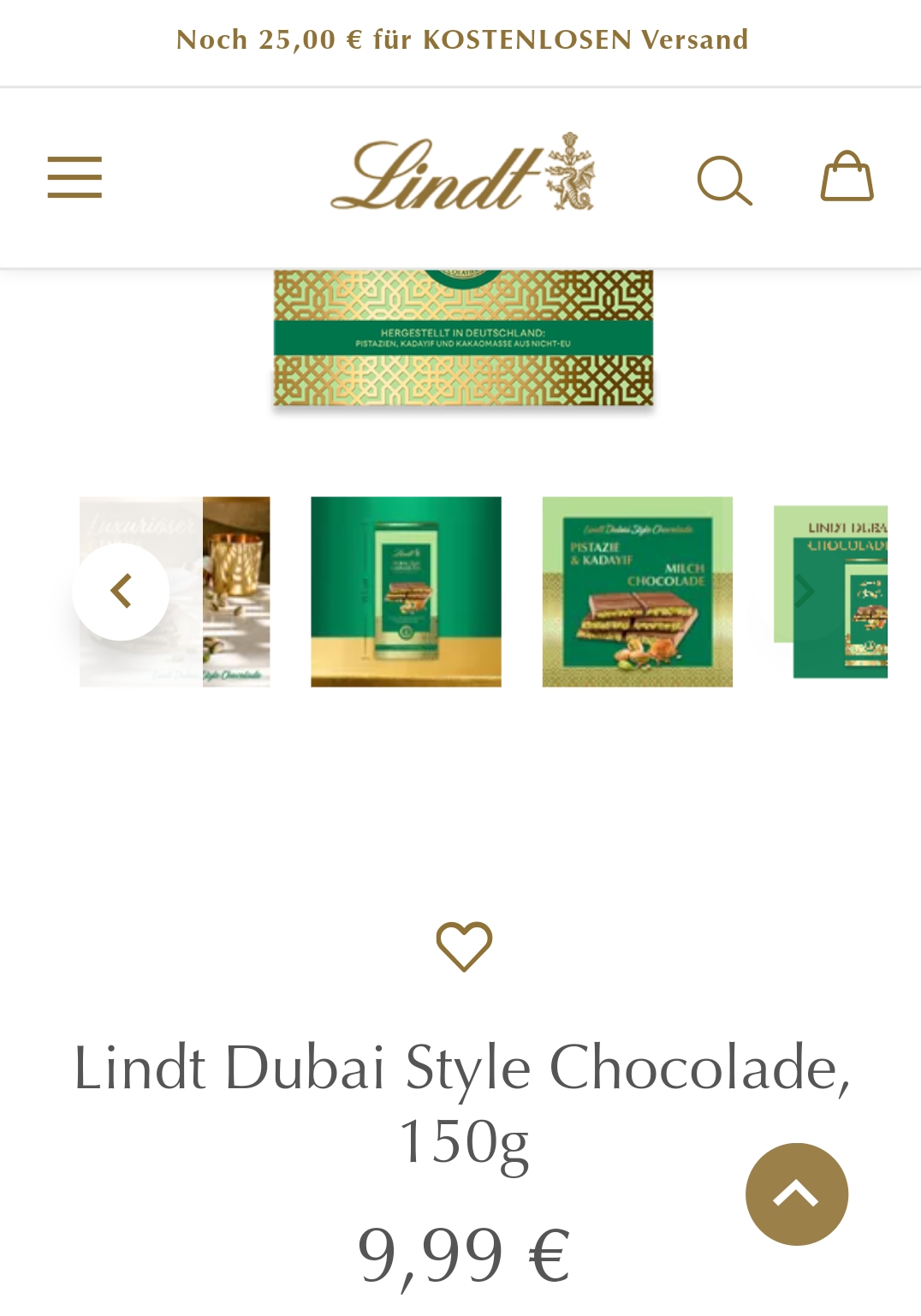Select the Pistazie & Kadayif thumbnail
The image size is (921, 1316).
637,592
